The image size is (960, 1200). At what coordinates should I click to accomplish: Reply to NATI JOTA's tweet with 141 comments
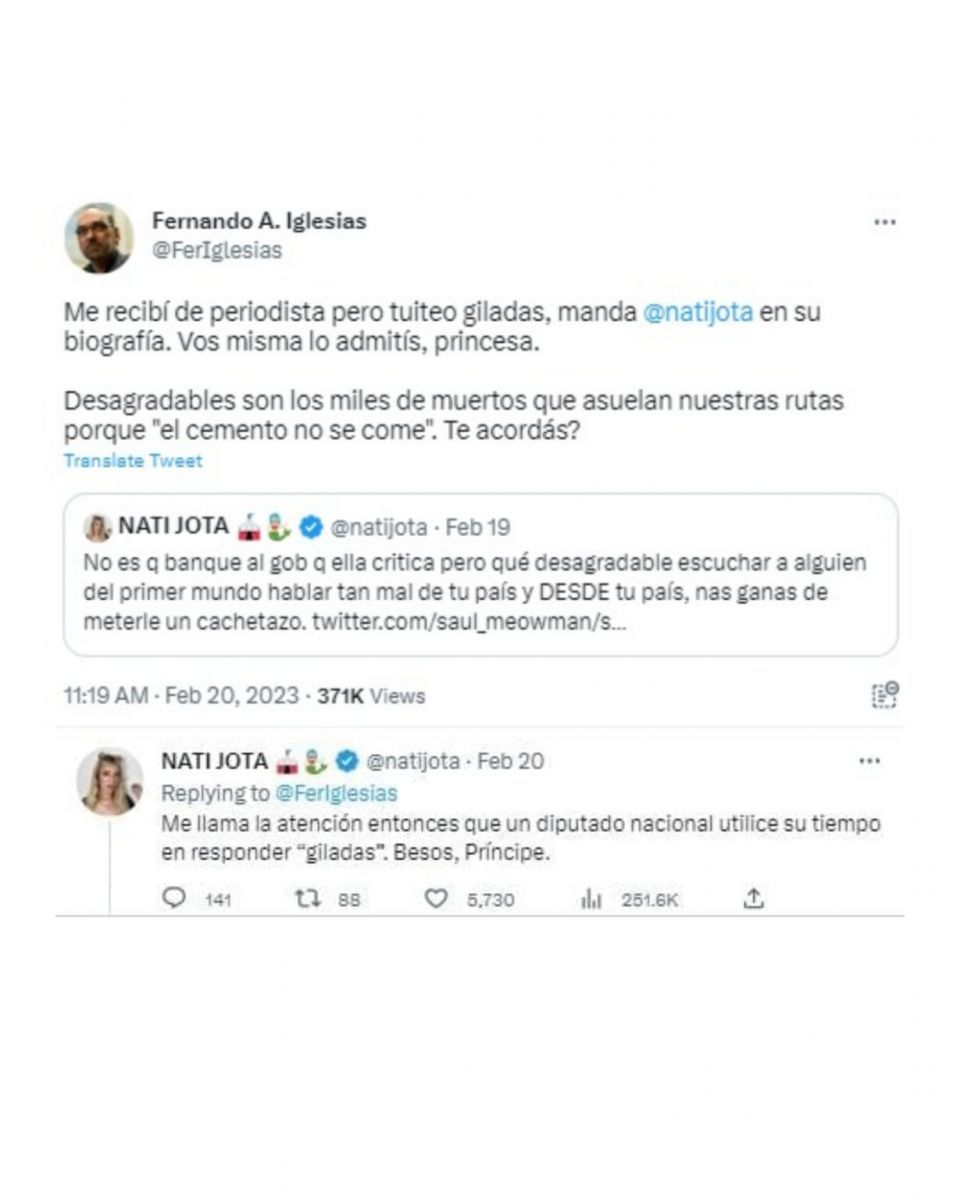[175, 899]
